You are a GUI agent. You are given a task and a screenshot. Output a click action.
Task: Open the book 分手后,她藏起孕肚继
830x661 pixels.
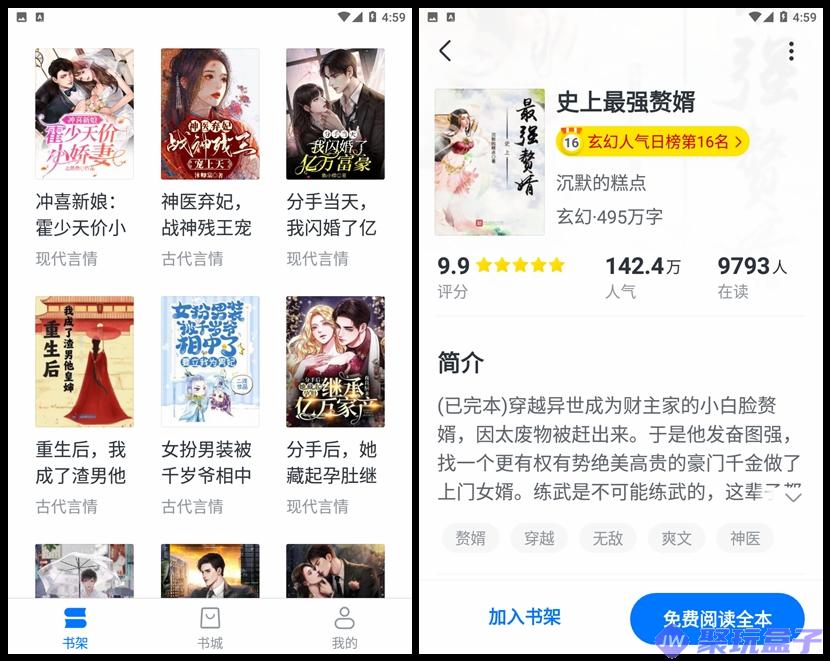335,362
